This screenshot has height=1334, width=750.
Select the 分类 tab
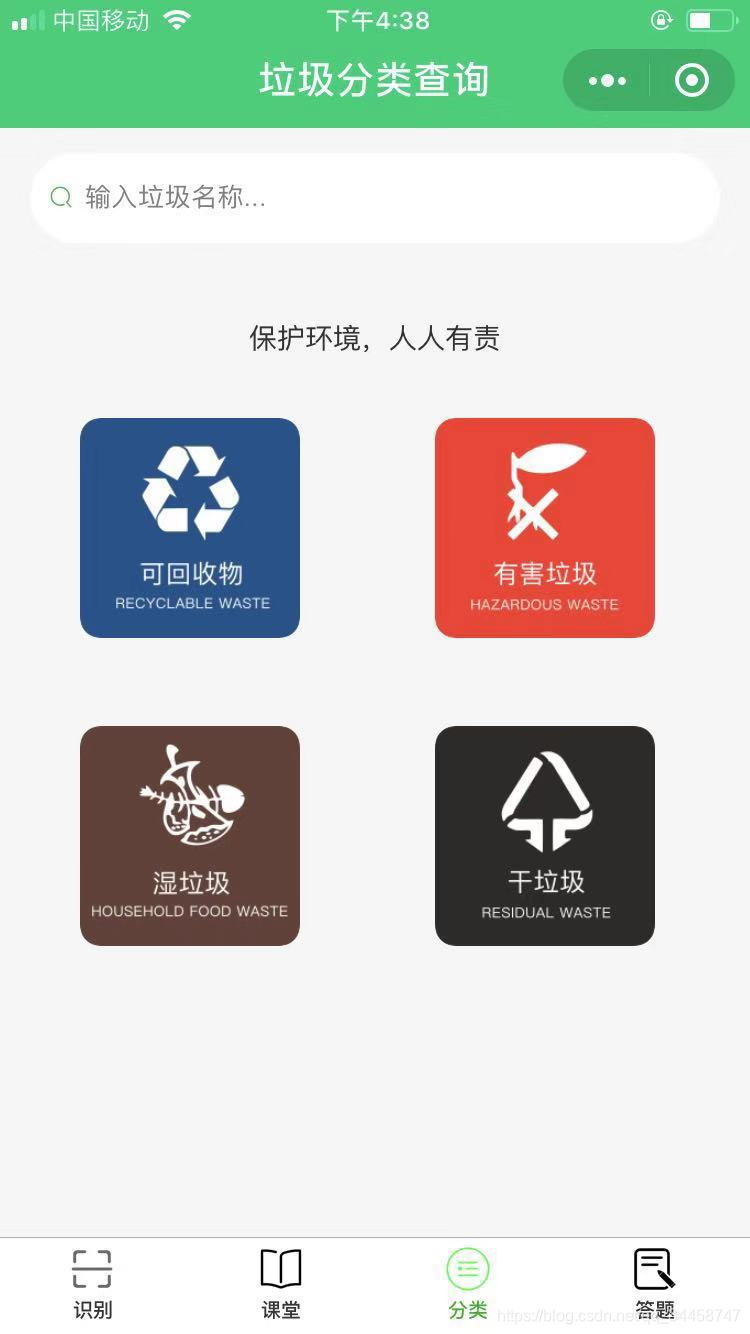point(468,1284)
